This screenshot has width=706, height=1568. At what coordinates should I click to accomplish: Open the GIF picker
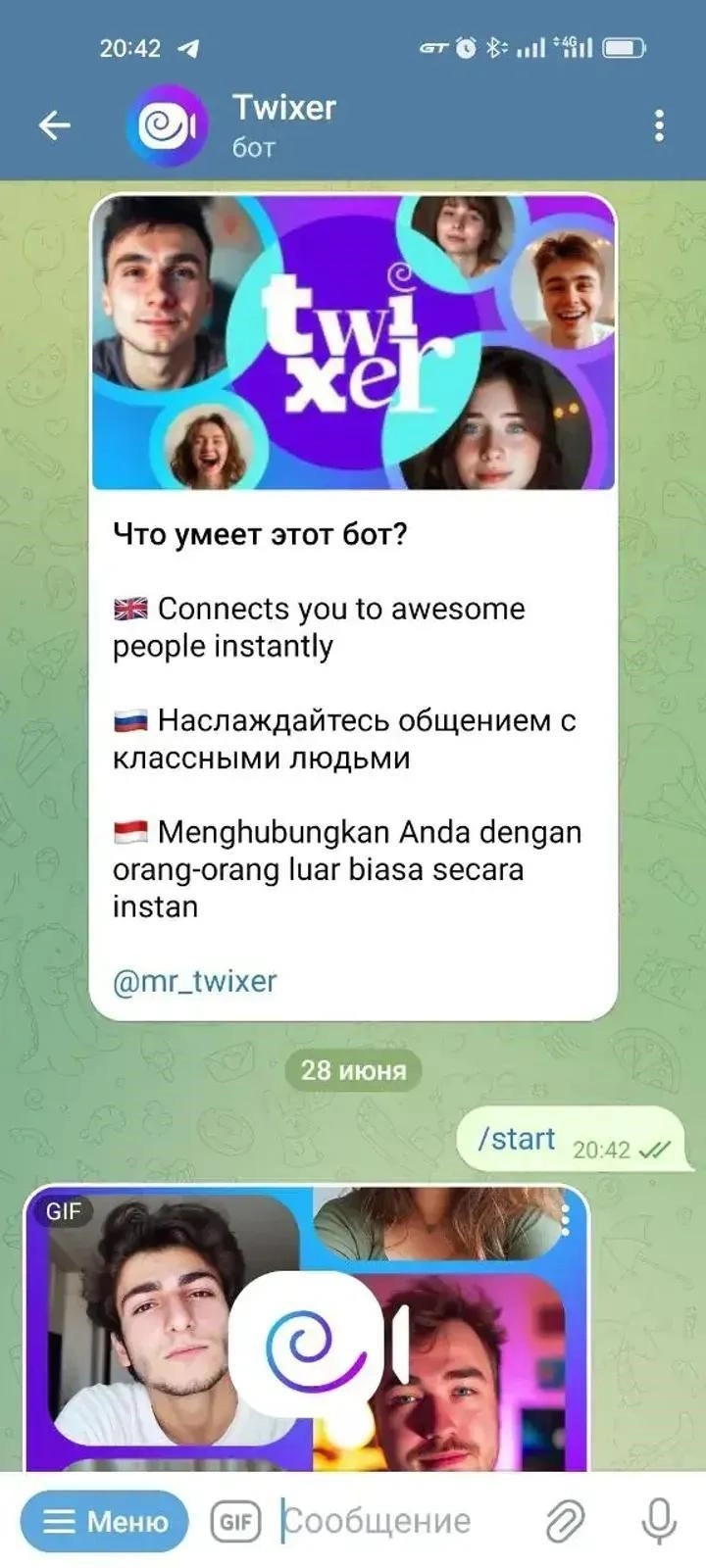tap(236, 1521)
